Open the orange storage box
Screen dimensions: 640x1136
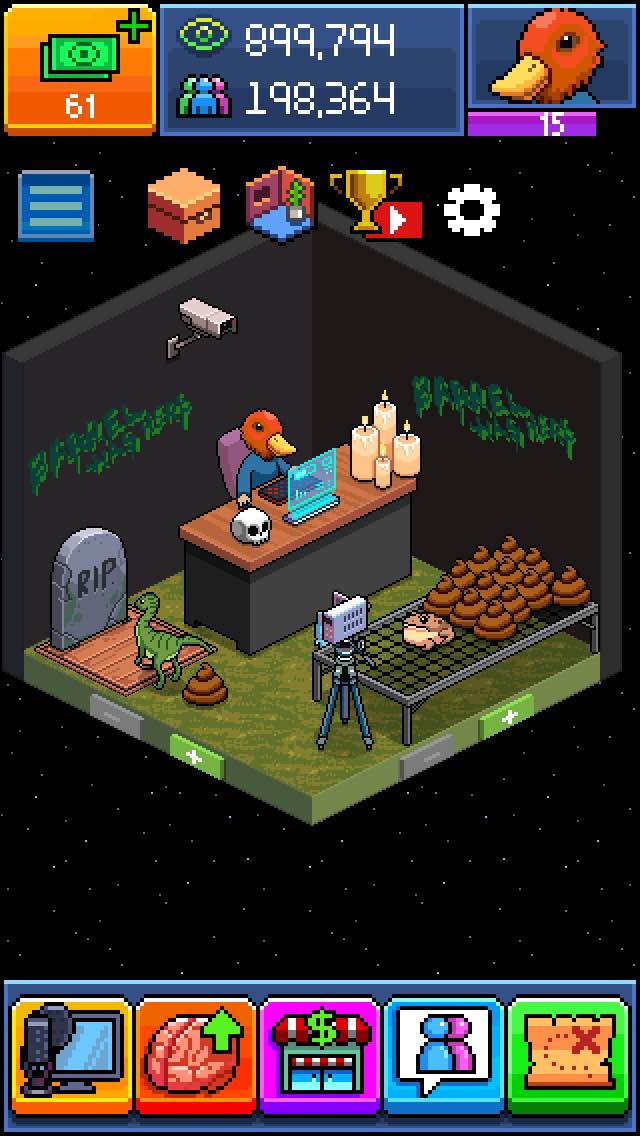point(184,207)
